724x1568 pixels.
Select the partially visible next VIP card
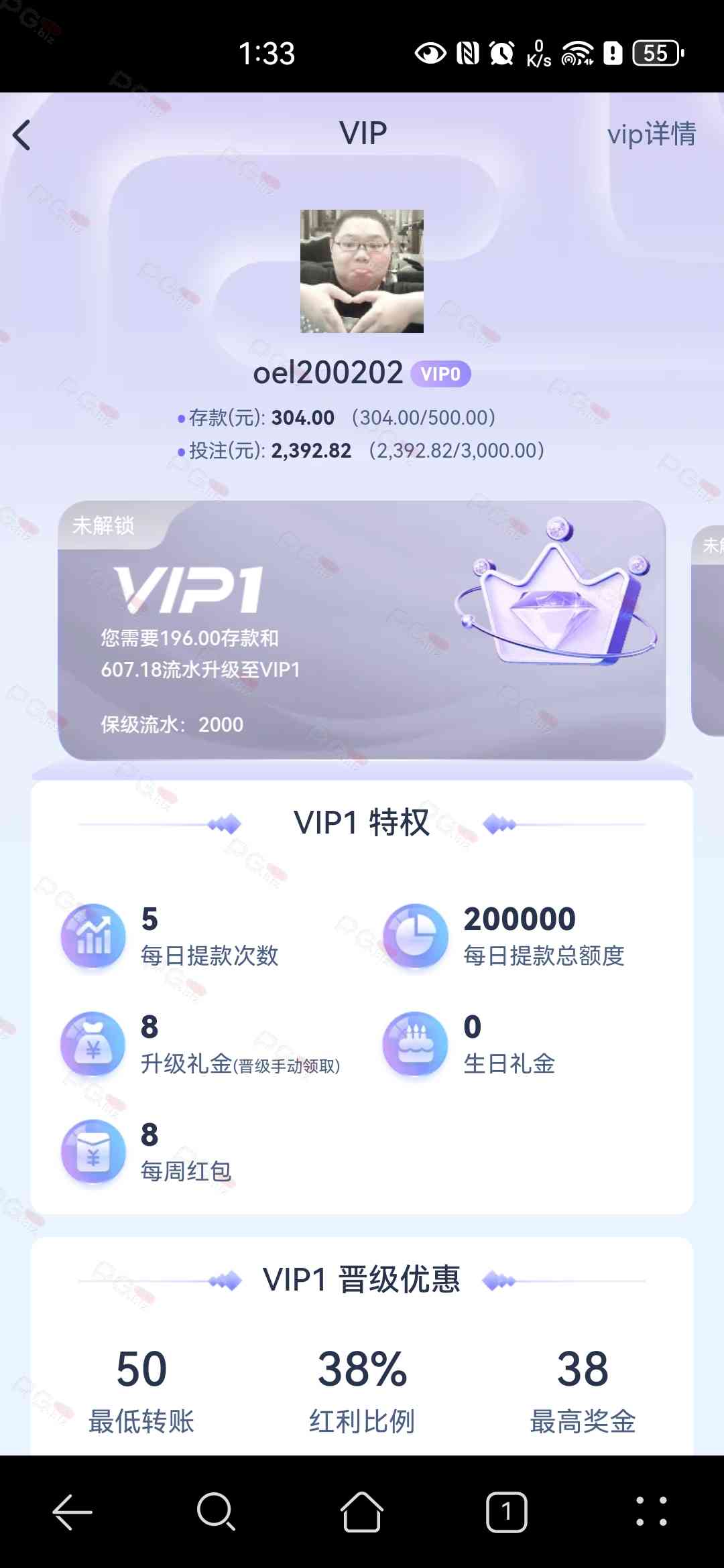[x=709, y=630]
